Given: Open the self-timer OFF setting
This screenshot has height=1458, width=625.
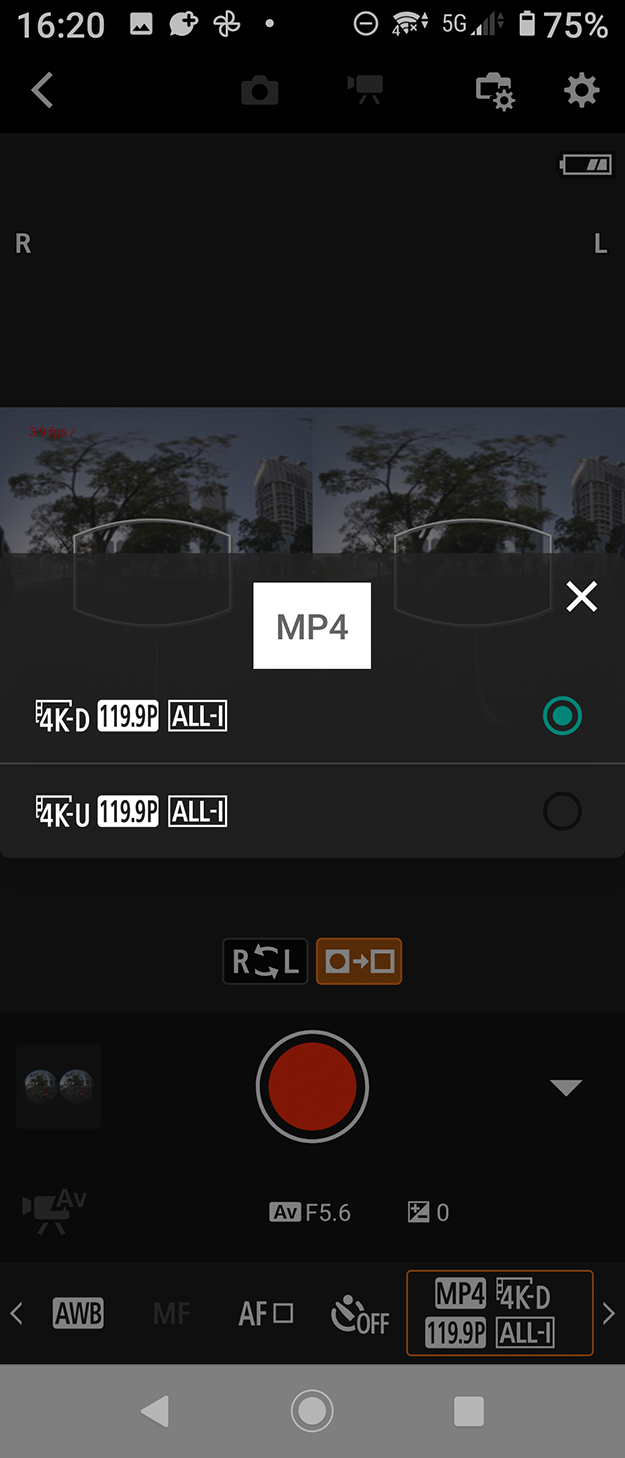Looking at the screenshot, I should 360,1315.
